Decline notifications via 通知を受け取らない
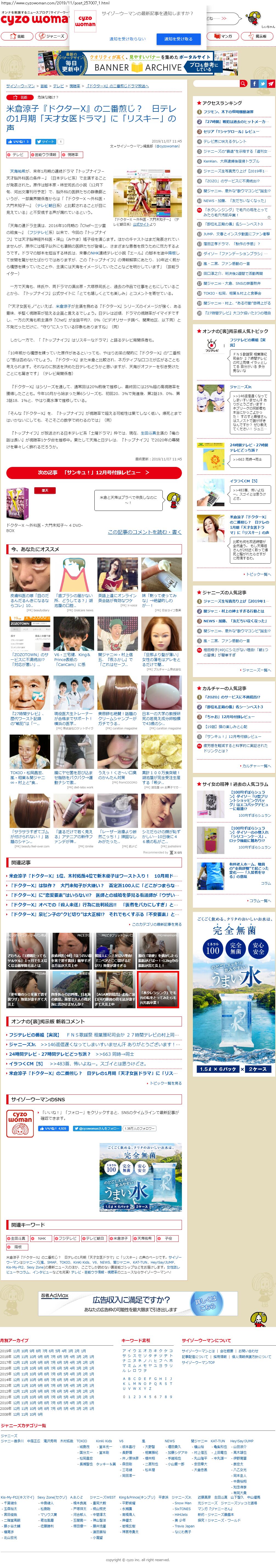This screenshot has width=276, height=1568. (x=127, y=39)
